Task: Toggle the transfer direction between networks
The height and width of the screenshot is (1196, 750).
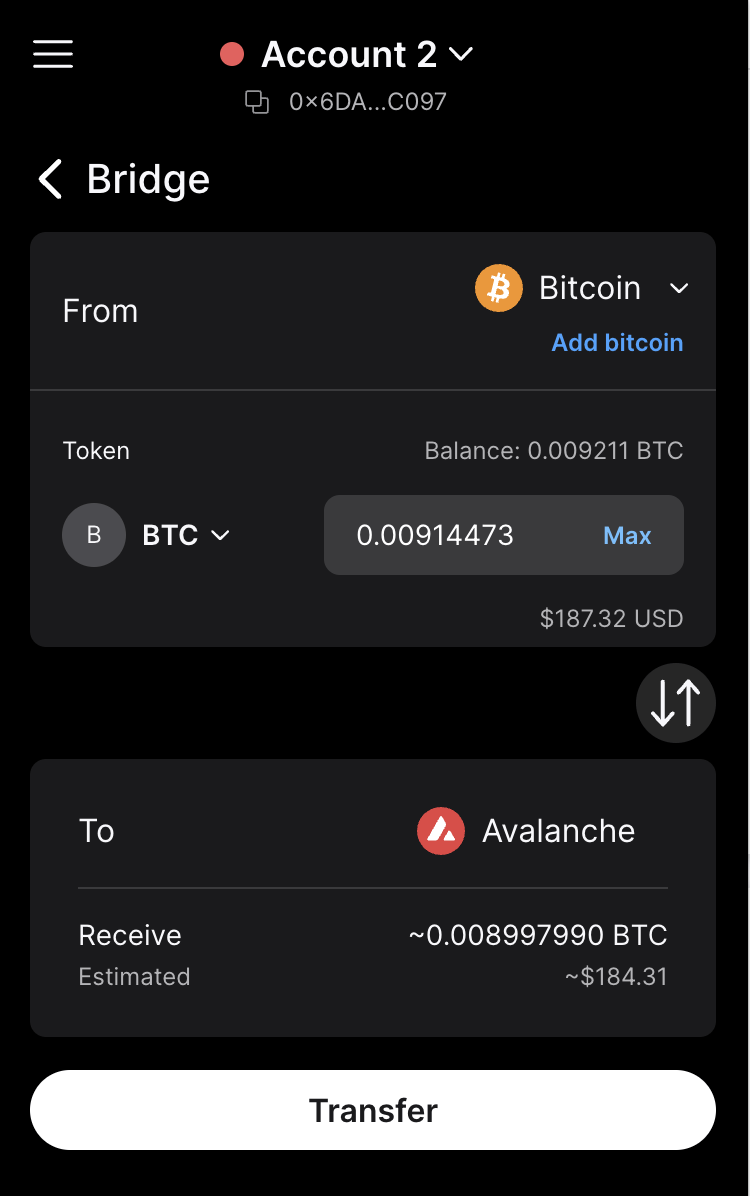Action: pos(675,702)
